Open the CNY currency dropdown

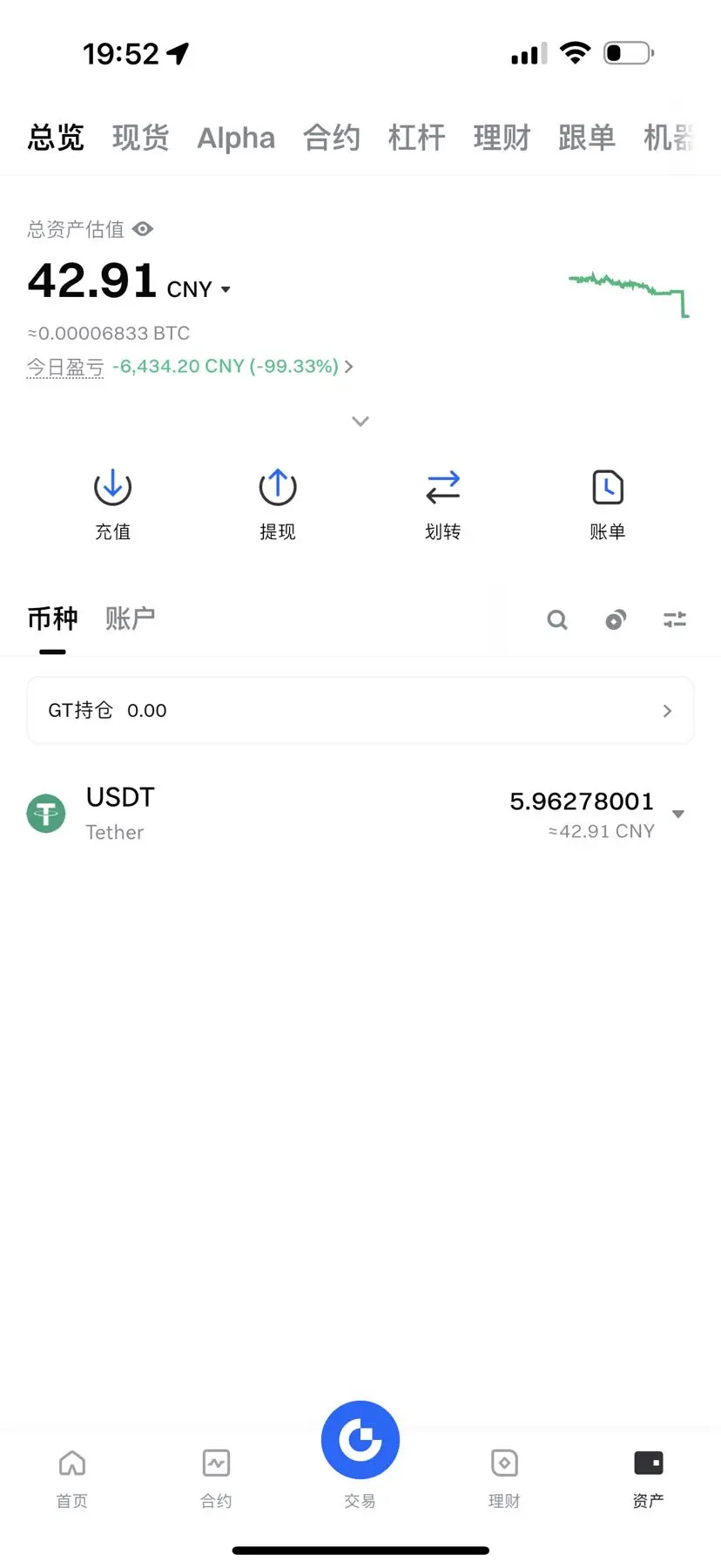click(199, 289)
